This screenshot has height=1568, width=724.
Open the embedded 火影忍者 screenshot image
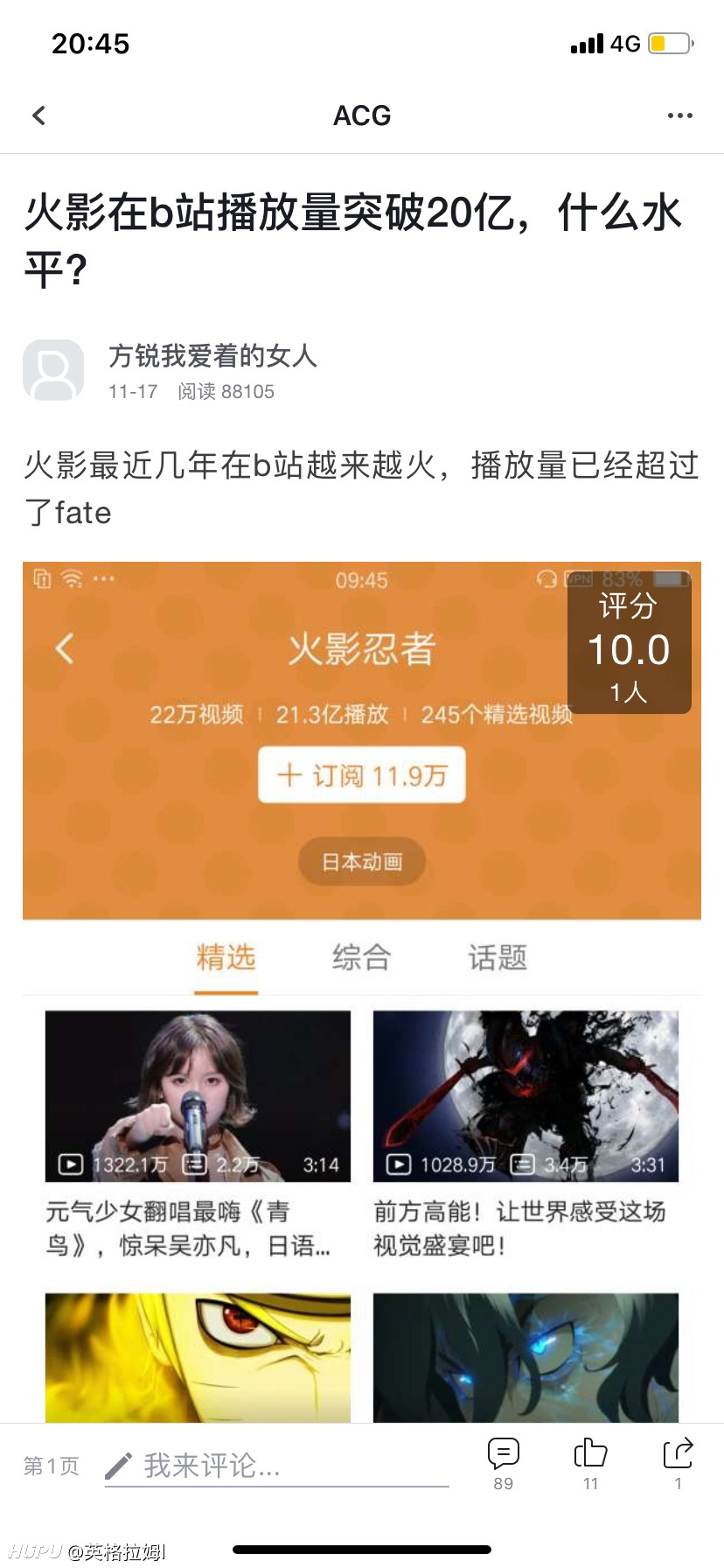pos(362,992)
